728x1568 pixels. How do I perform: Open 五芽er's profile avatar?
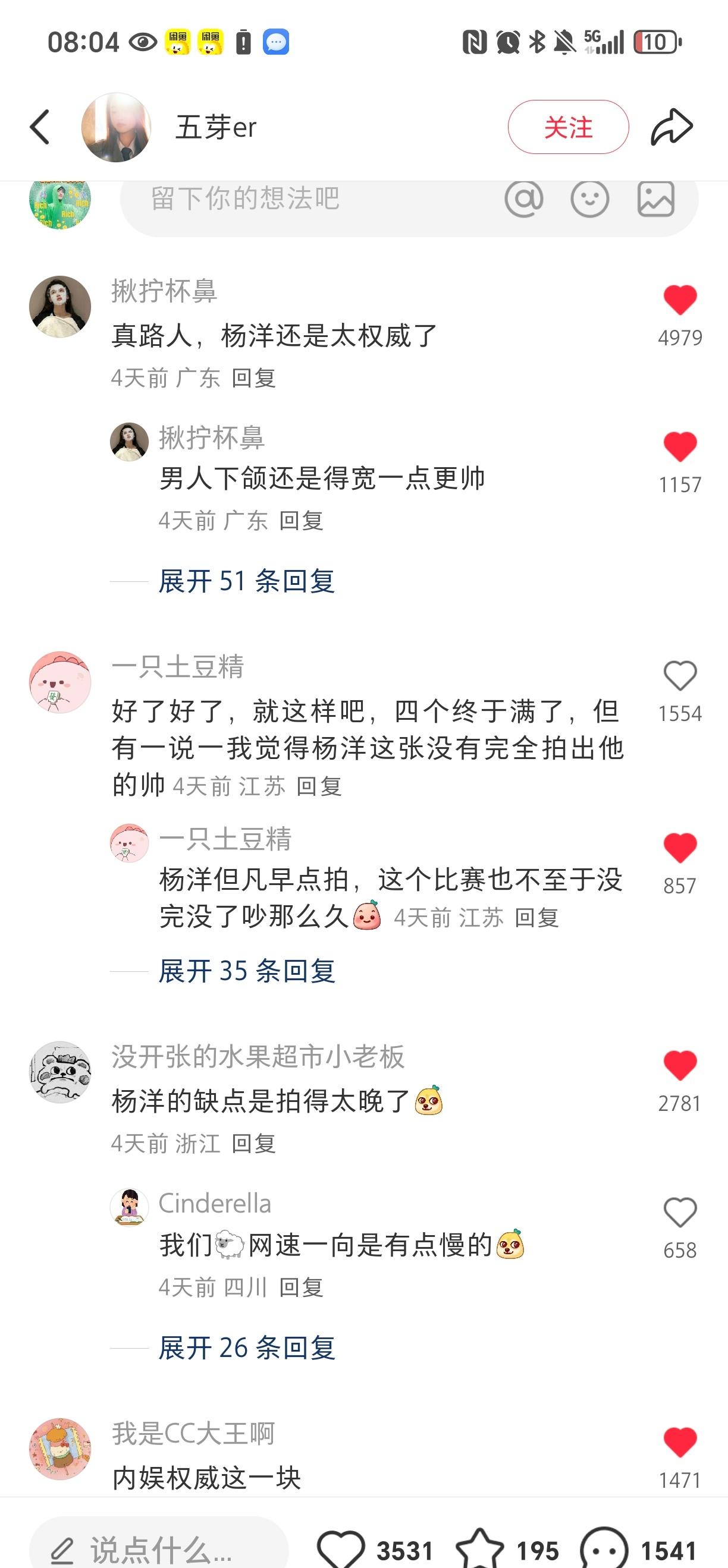pos(117,127)
